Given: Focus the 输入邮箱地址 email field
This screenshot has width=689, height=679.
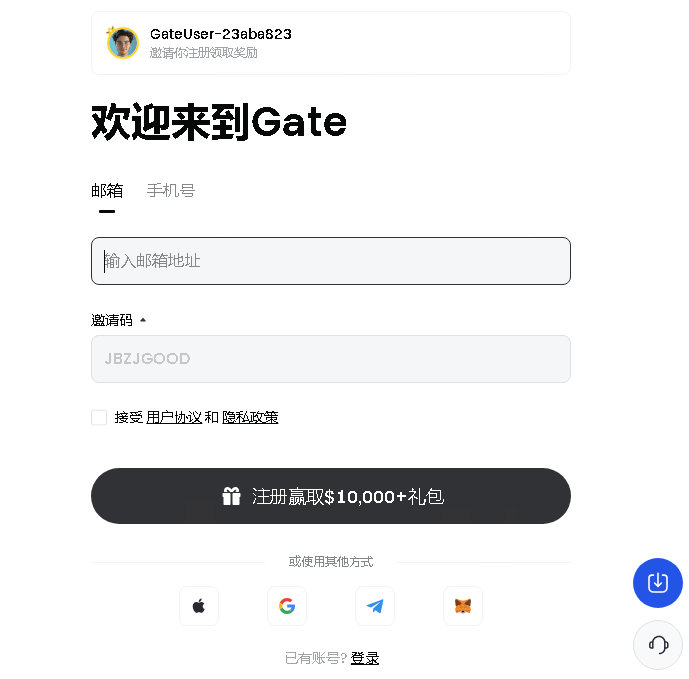Looking at the screenshot, I should (330, 261).
